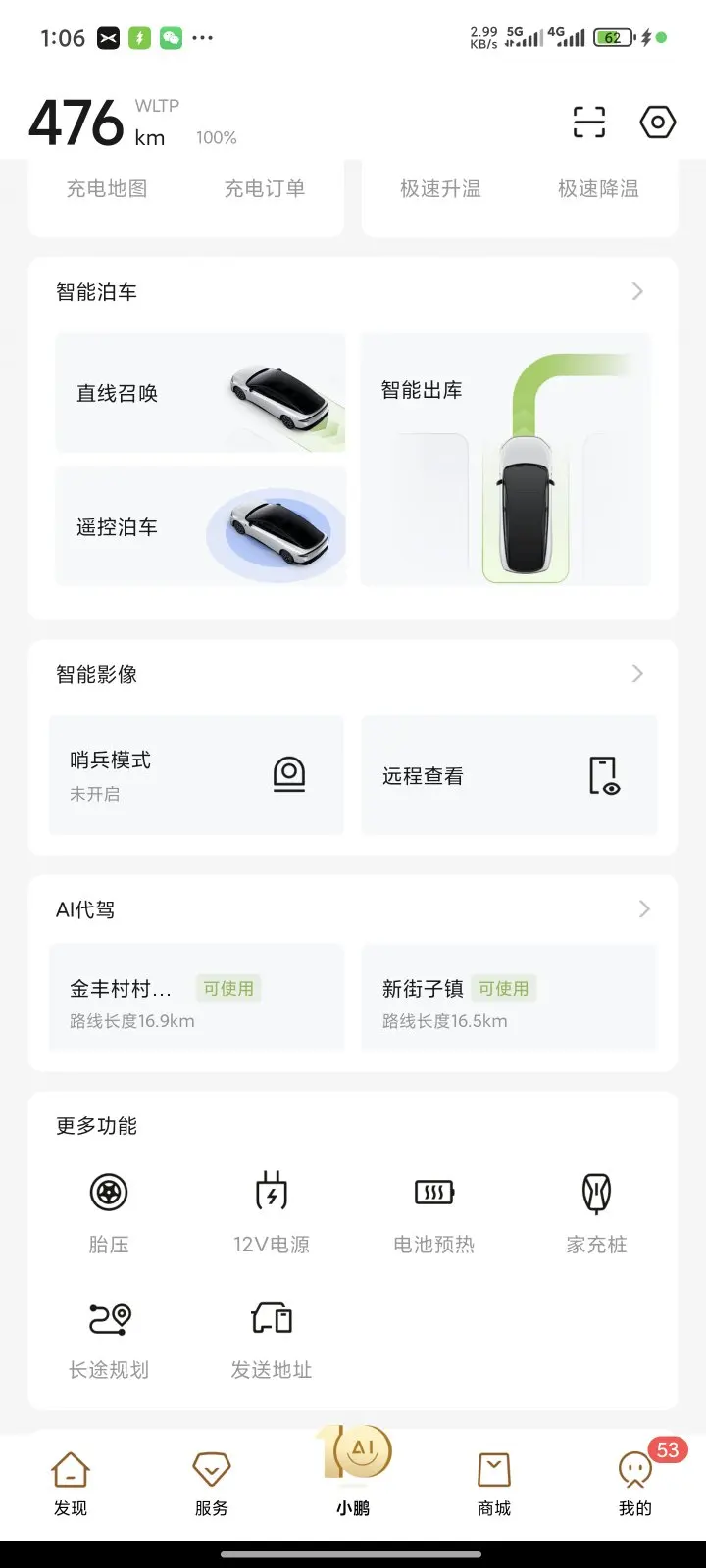Image resolution: width=706 pixels, height=1568 pixels.
Task: Go to the 我的 profile tab
Action: pyautogui.click(x=635, y=1484)
